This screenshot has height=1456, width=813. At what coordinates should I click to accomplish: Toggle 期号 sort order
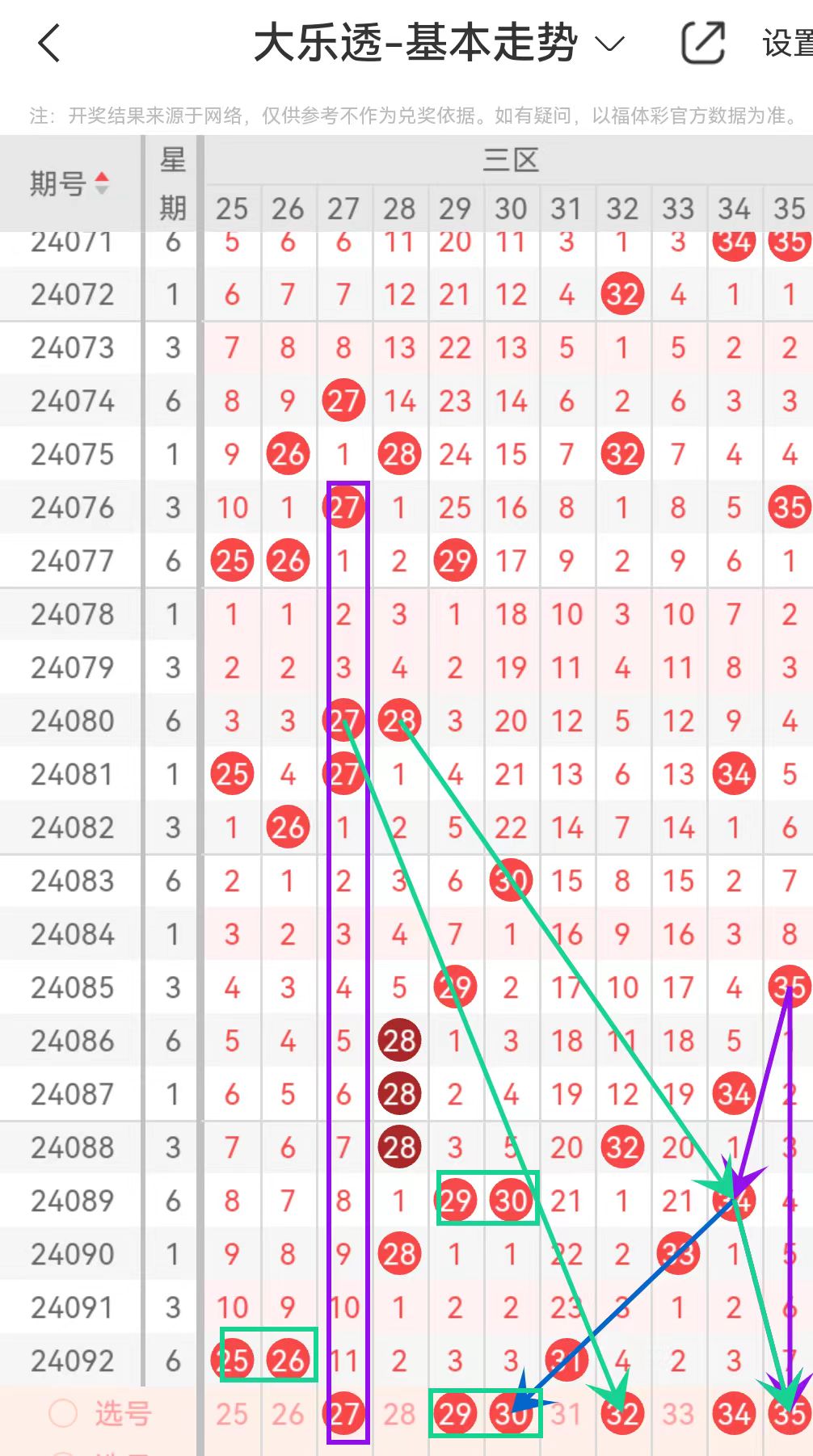click(70, 183)
